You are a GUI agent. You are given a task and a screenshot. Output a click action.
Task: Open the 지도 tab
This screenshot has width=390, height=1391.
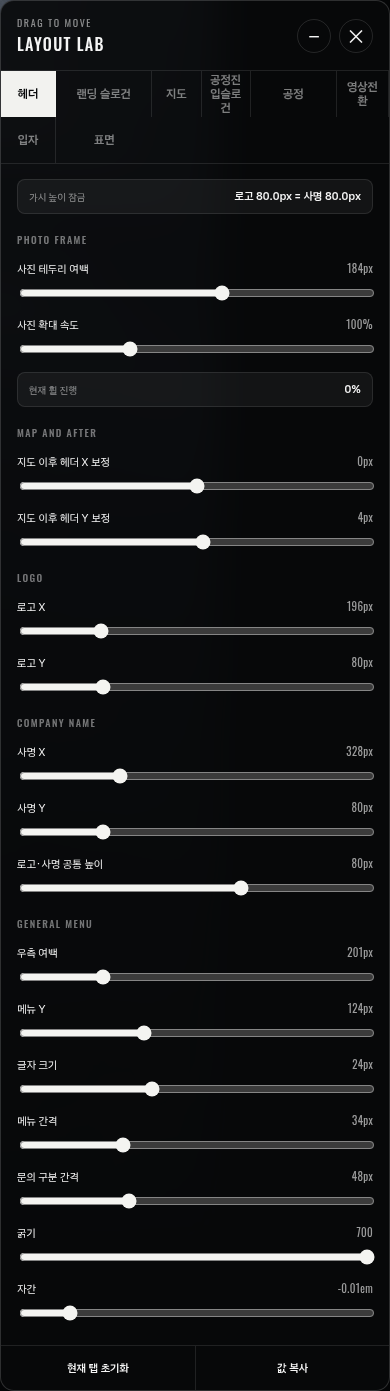pyautogui.click(x=176, y=94)
